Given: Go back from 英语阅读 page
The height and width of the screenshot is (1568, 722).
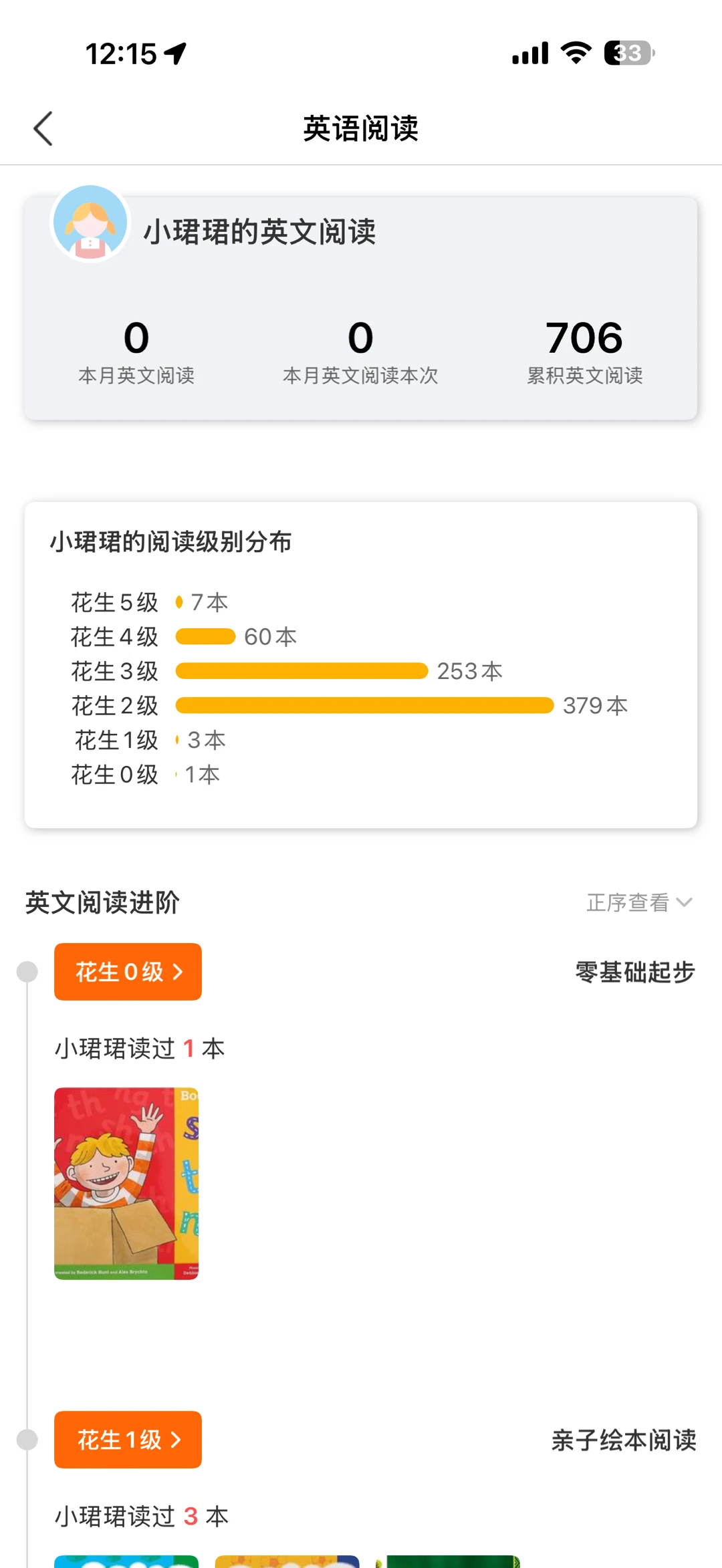Looking at the screenshot, I should pyautogui.click(x=43, y=128).
